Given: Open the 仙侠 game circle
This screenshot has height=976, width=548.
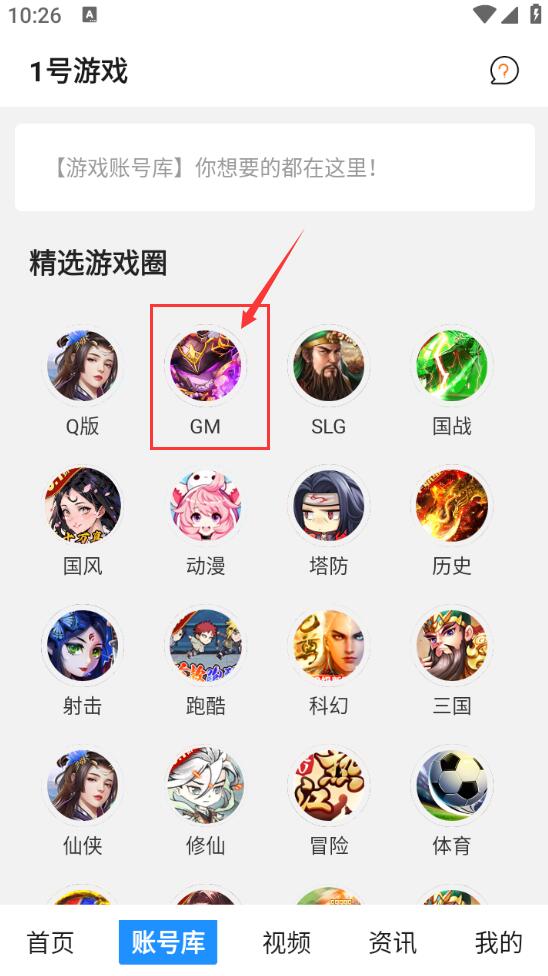Looking at the screenshot, I should [x=82, y=802].
